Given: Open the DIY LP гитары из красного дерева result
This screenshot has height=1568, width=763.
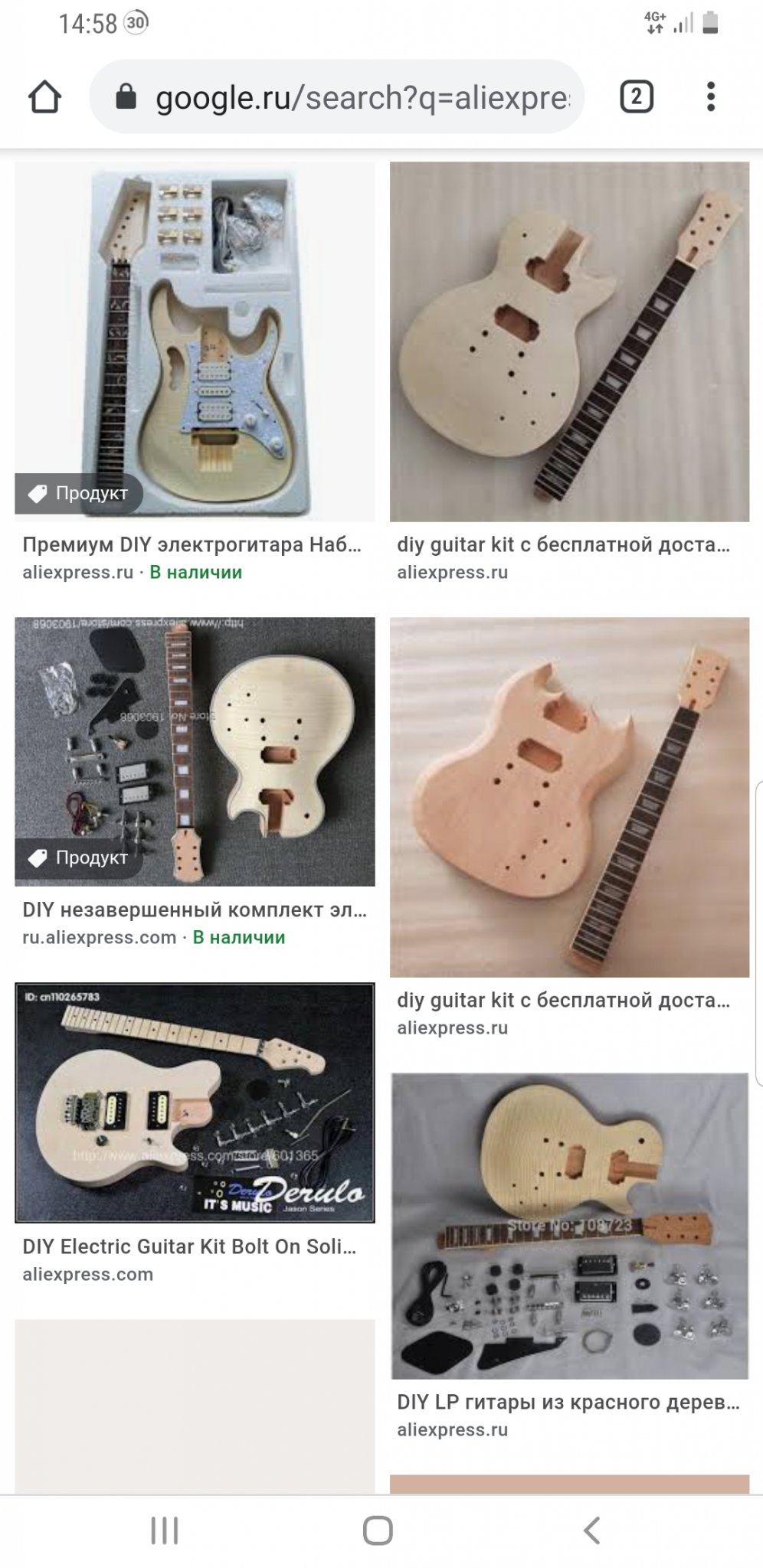Looking at the screenshot, I should [x=569, y=1225].
